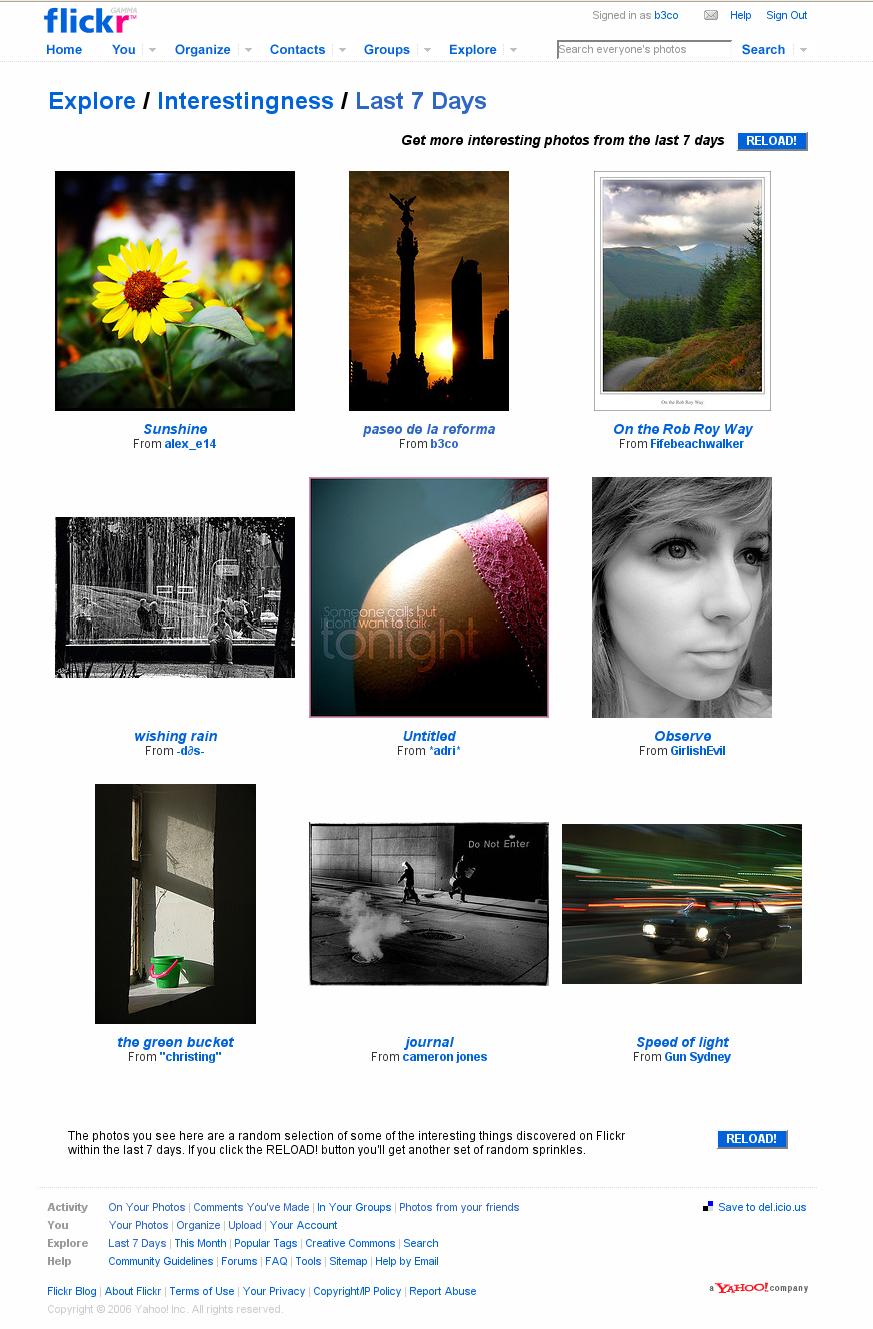The image size is (873, 1329).
Task: View the Speed of light photo
Action: point(682,904)
